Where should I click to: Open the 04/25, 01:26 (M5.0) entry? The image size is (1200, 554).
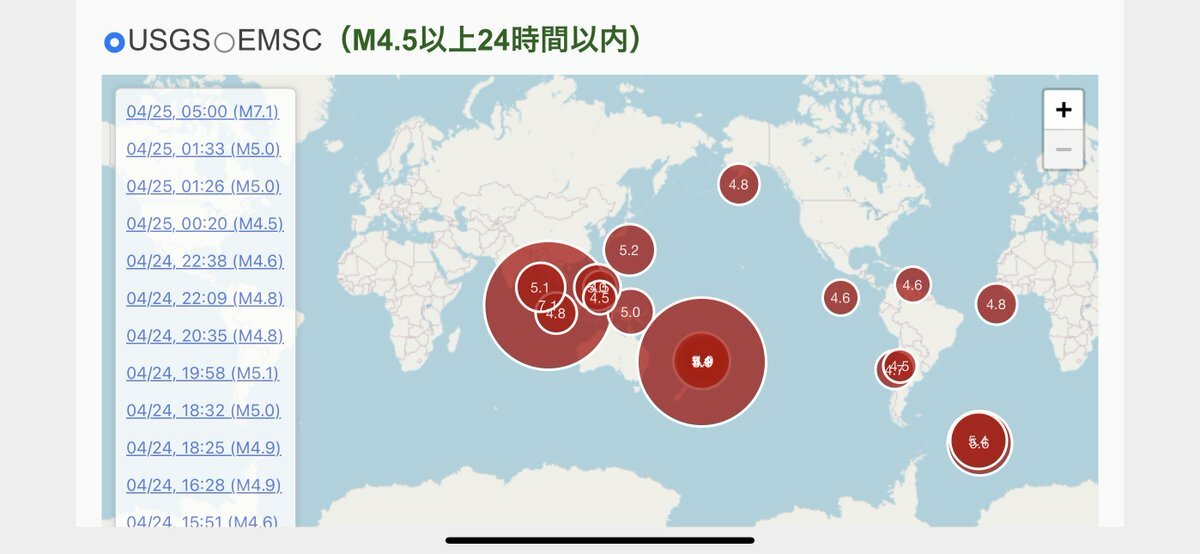pyautogui.click(x=203, y=186)
